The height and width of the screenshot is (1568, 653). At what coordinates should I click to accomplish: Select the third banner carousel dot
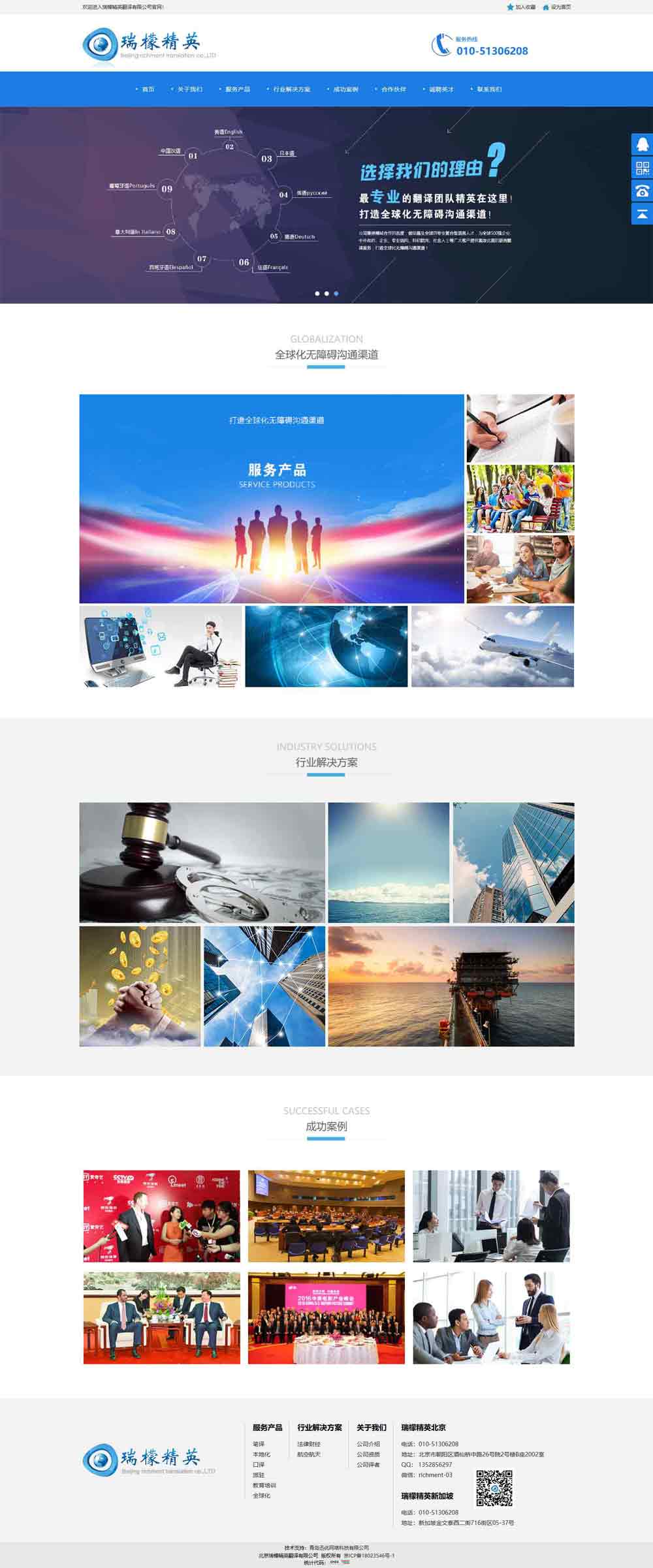pos(336,294)
